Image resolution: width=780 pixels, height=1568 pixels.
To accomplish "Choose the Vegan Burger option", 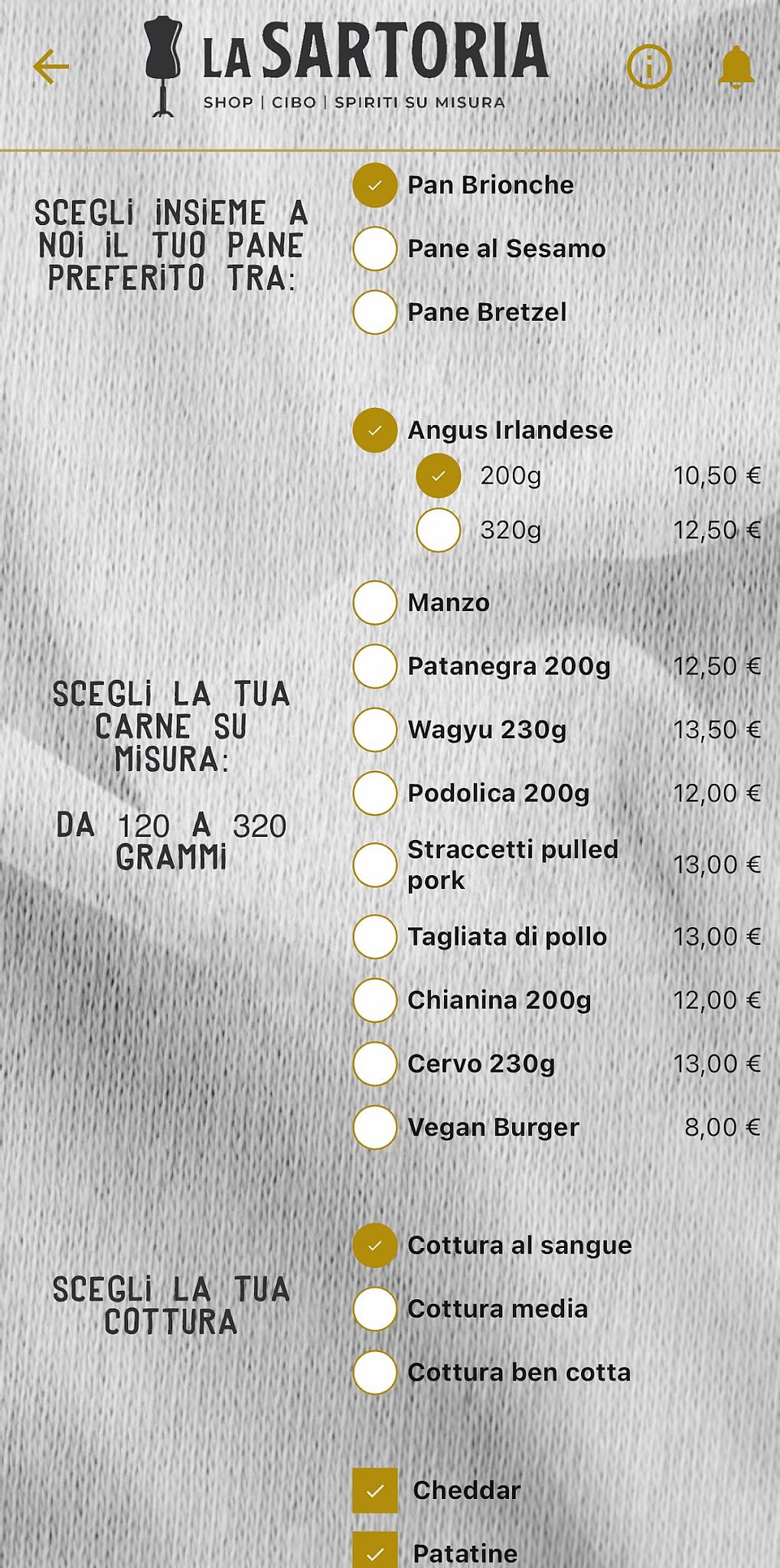I will point(374,1128).
